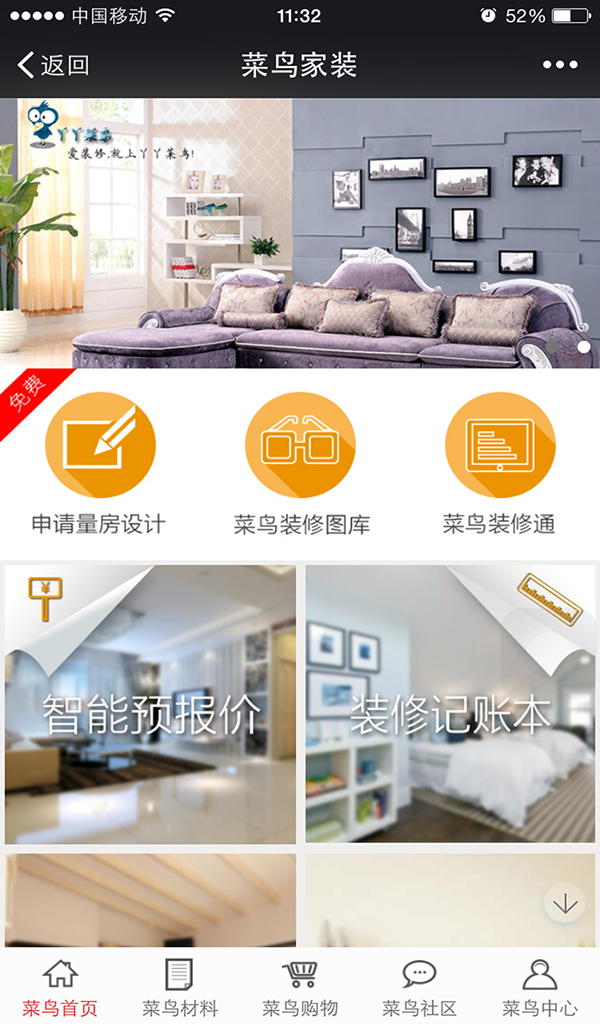The height and width of the screenshot is (1024, 600).
Task: Switch to the 菜鸟社区 tab
Action: click(x=420, y=987)
